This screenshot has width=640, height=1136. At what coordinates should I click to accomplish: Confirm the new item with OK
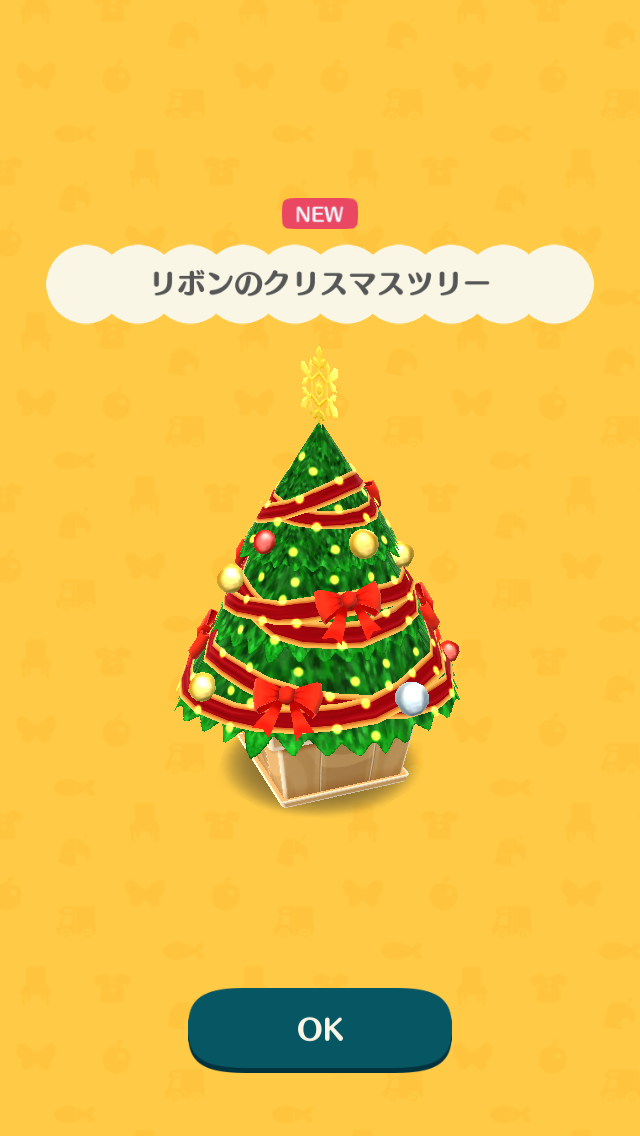click(x=320, y=1030)
